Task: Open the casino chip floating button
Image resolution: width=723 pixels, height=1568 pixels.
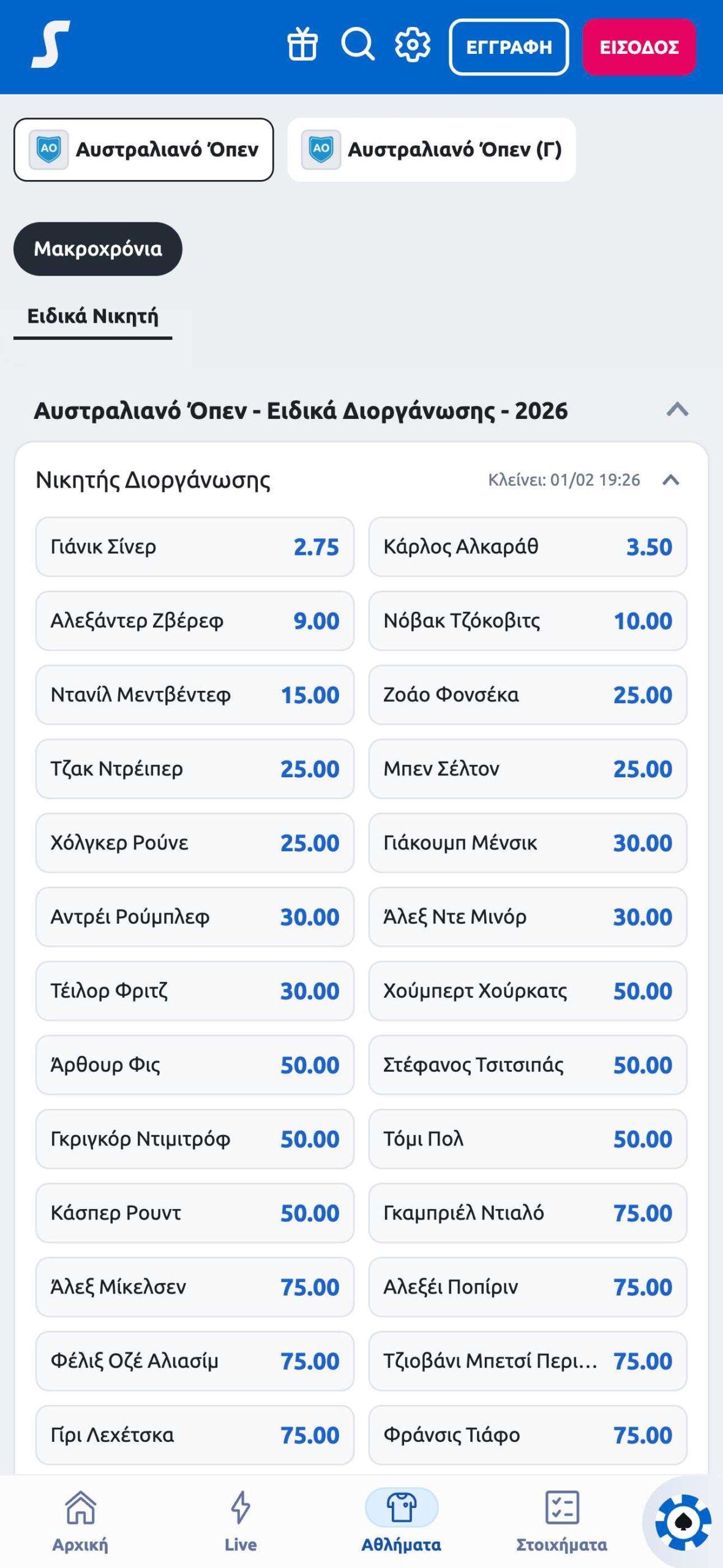Action: pos(683,1522)
